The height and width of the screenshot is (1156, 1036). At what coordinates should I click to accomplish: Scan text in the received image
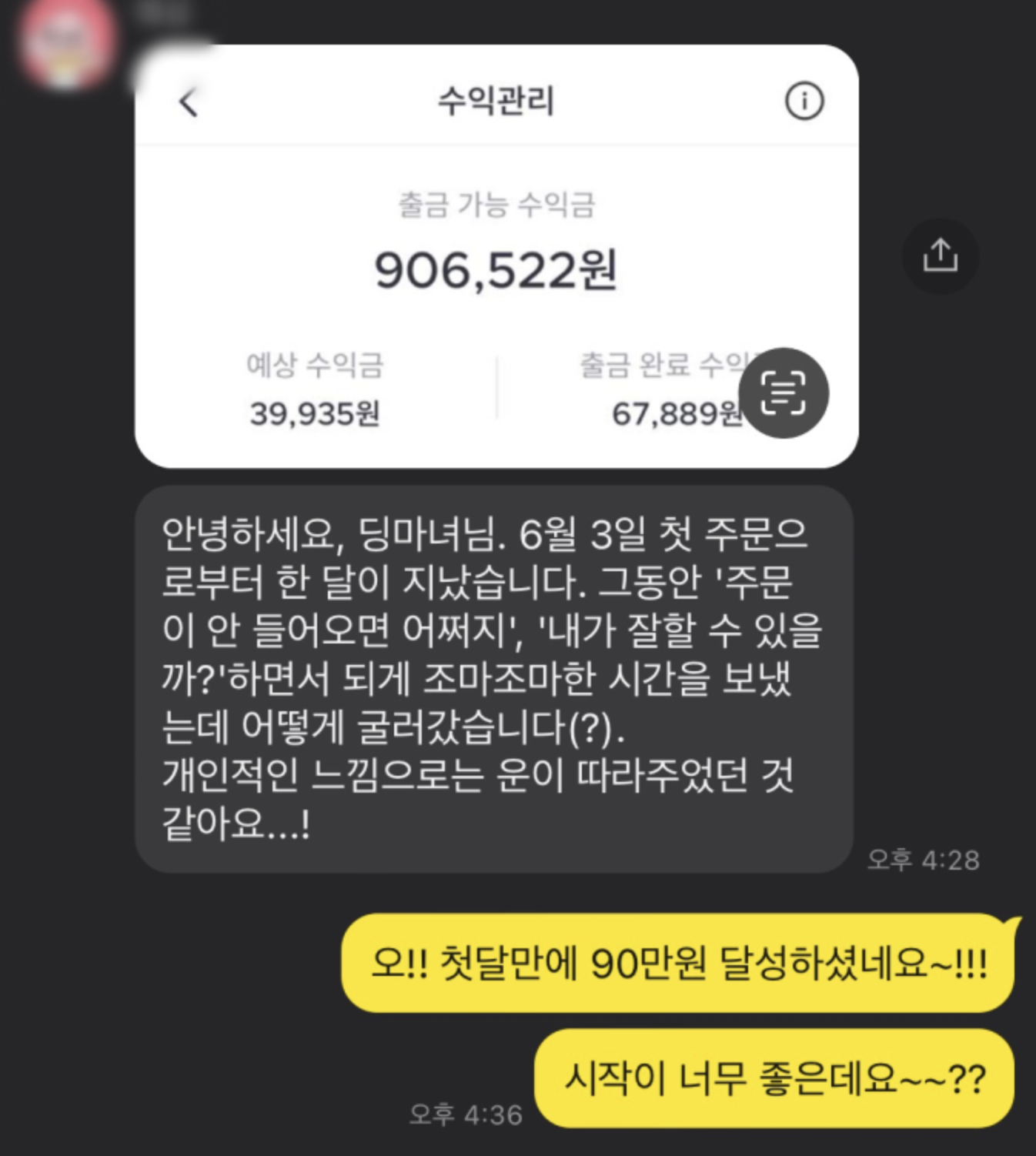coord(783,393)
